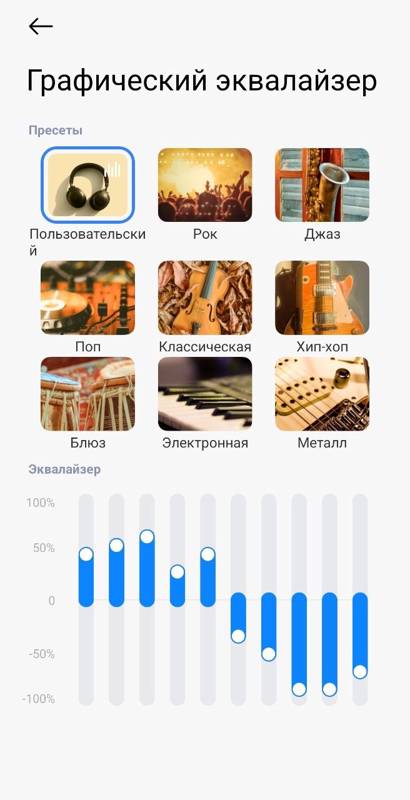Select the Классическая preset
This screenshot has height=800, width=410.
(205, 298)
